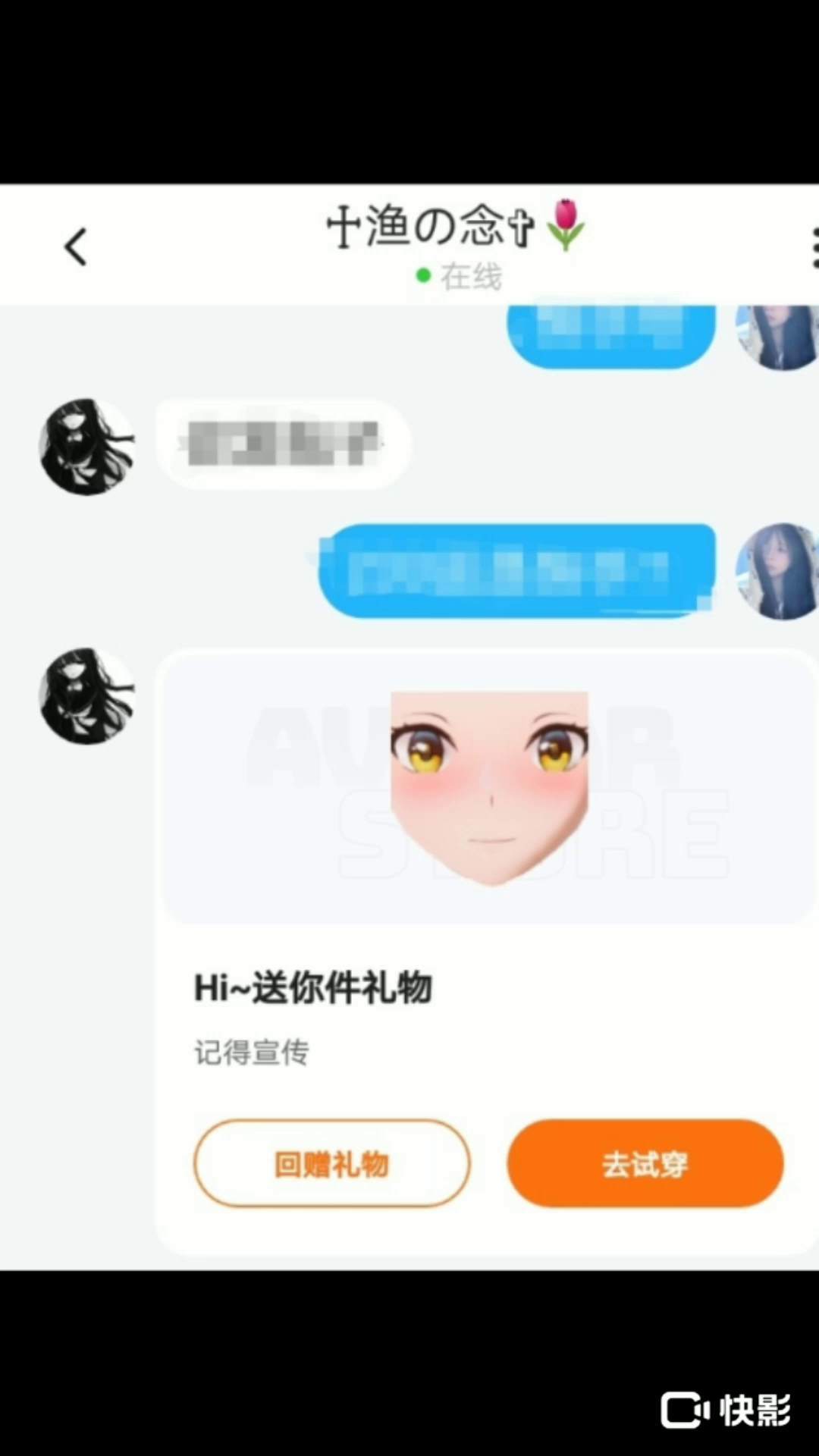
Task: Go back from the chat
Action: (75, 247)
